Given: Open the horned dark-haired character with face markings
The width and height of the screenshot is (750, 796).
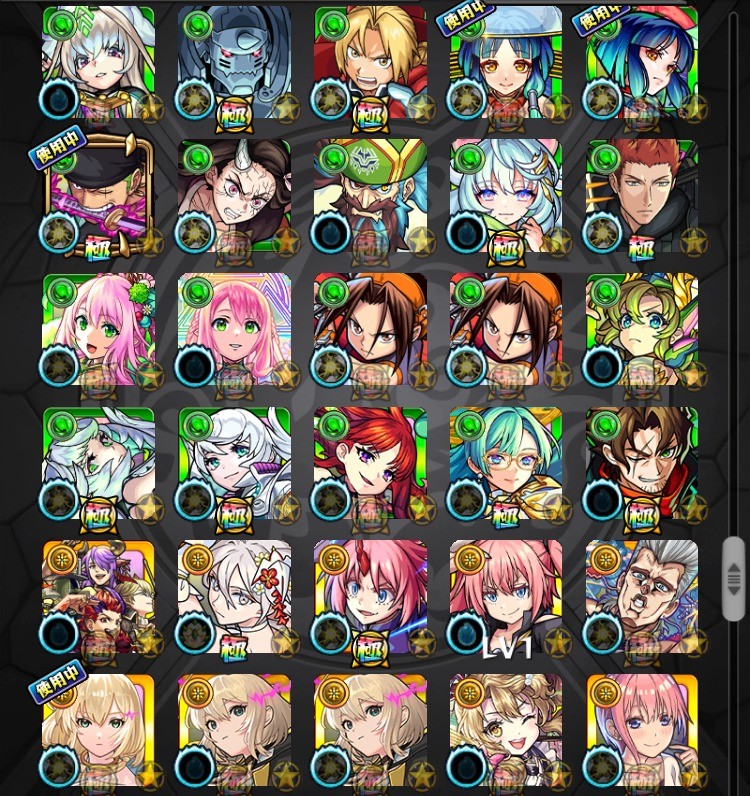Looking at the screenshot, I should (x=234, y=196).
